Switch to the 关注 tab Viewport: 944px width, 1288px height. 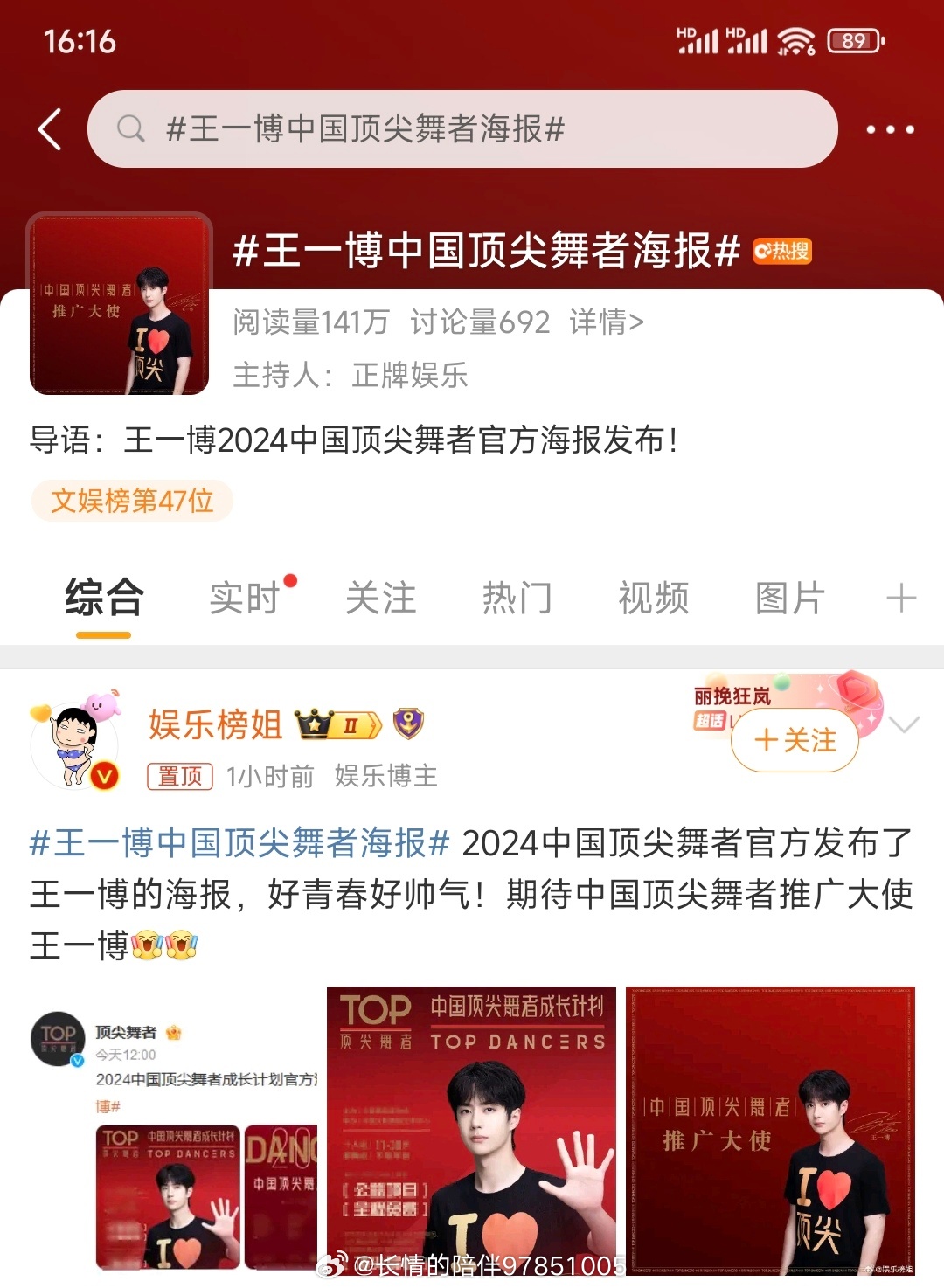(x=380, y=599)
